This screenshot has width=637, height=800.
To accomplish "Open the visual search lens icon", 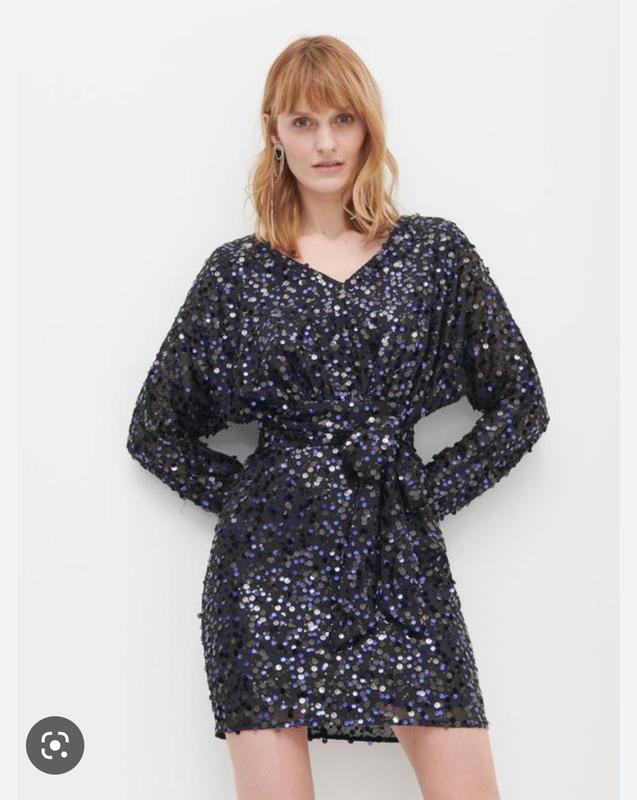I will [x=55, y=744].
